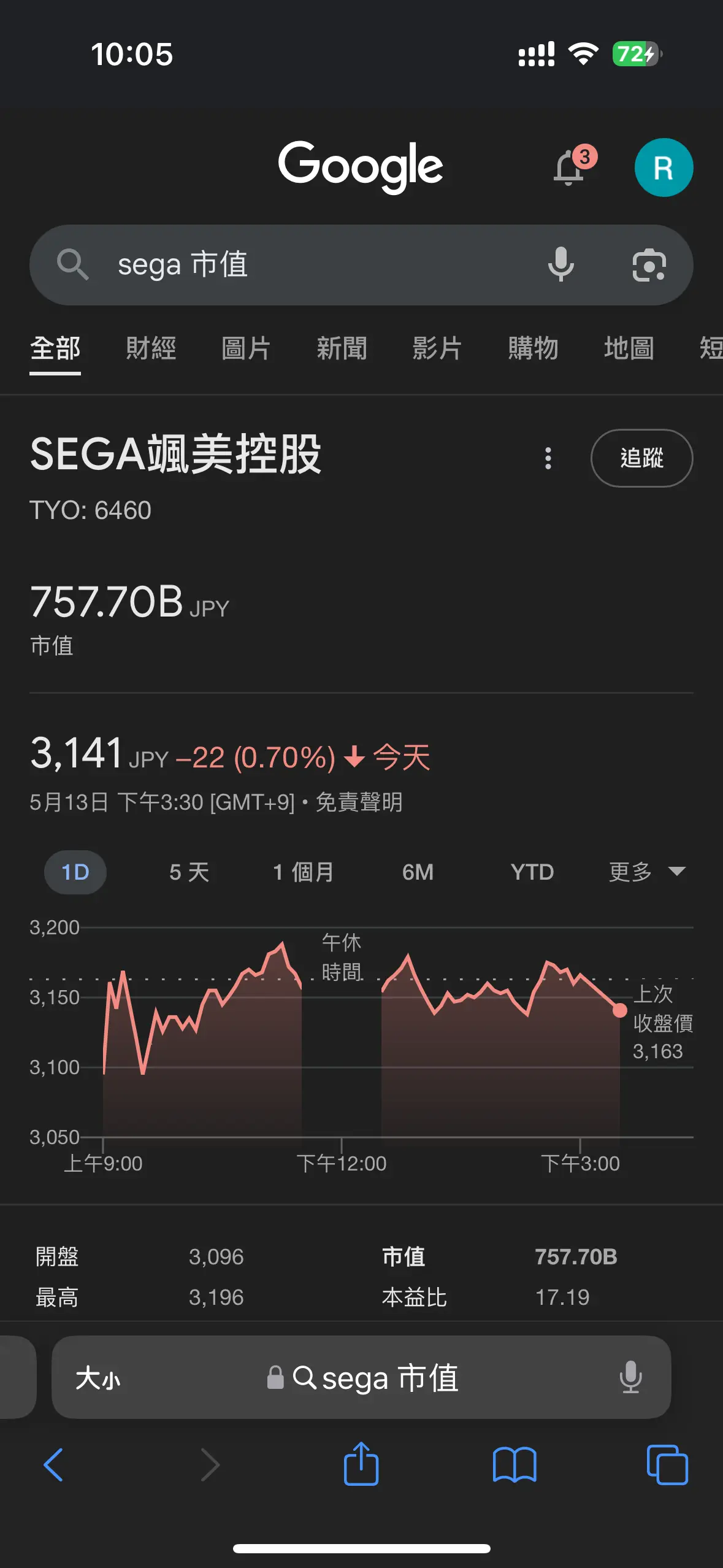Switch to the 購物 tab
The width and height of the screenshot is (723, 1568).
pos(533,348)
